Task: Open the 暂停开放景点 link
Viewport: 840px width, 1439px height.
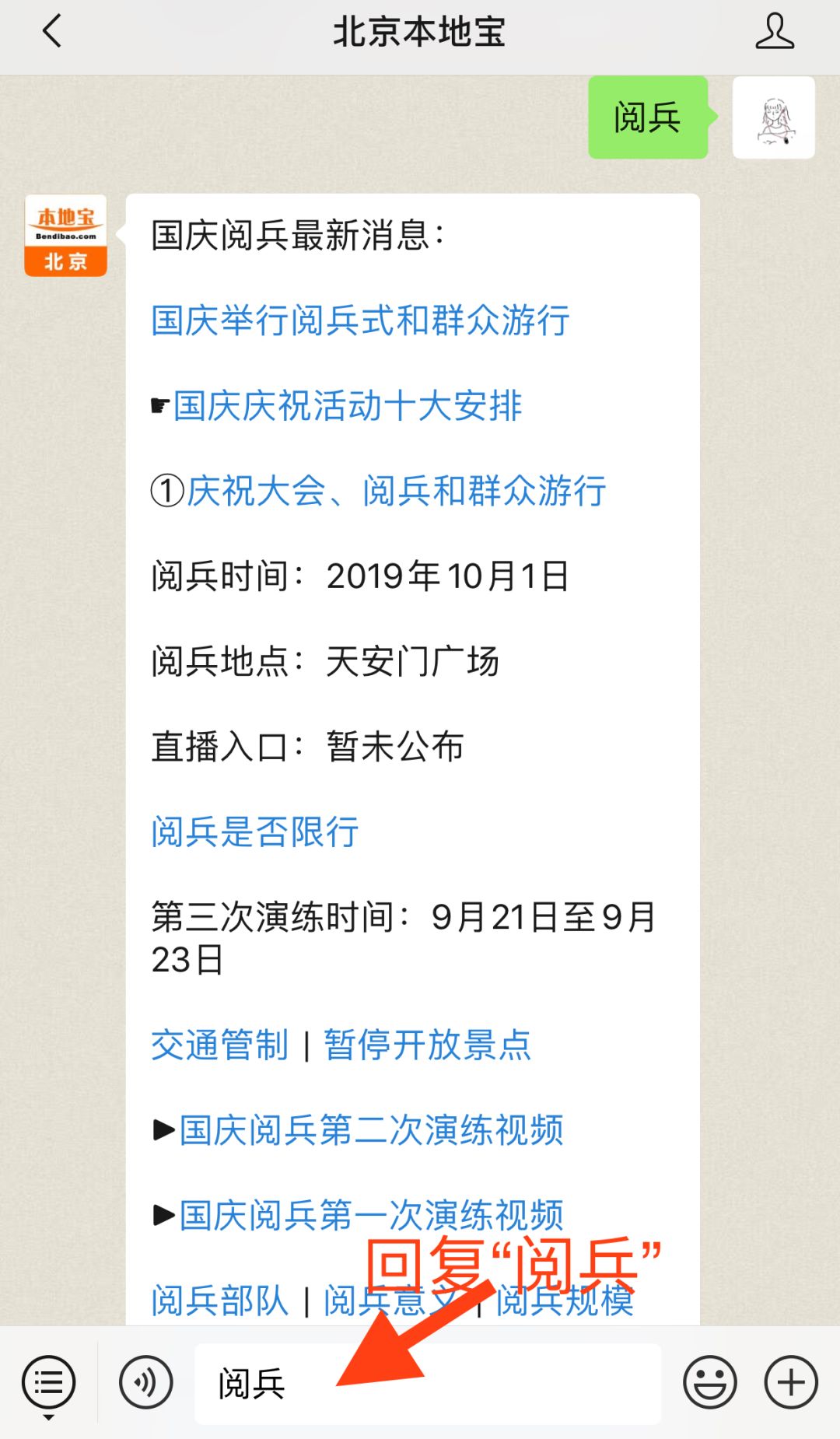Action: tap(427, 1045)
